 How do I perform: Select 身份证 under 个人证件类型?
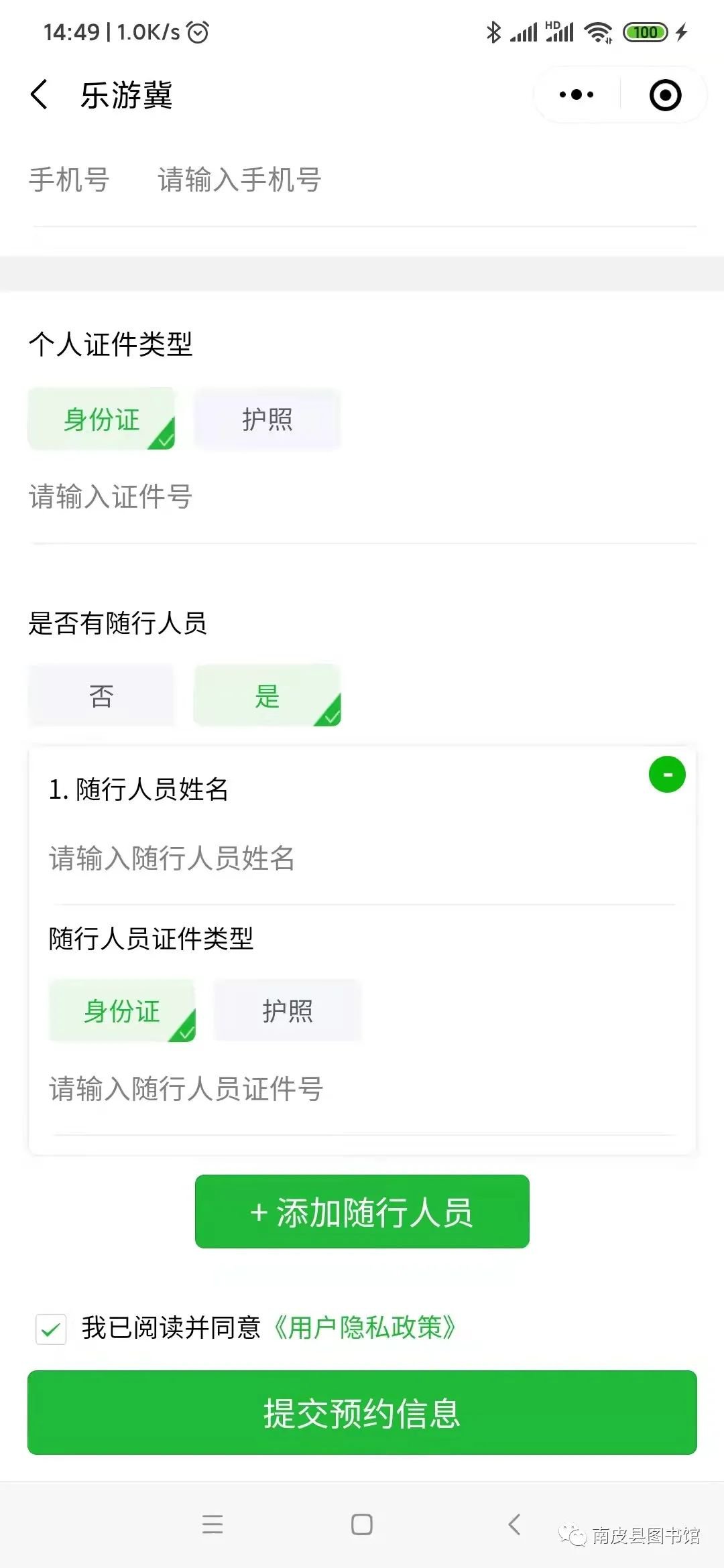click(x=101, y=419)
